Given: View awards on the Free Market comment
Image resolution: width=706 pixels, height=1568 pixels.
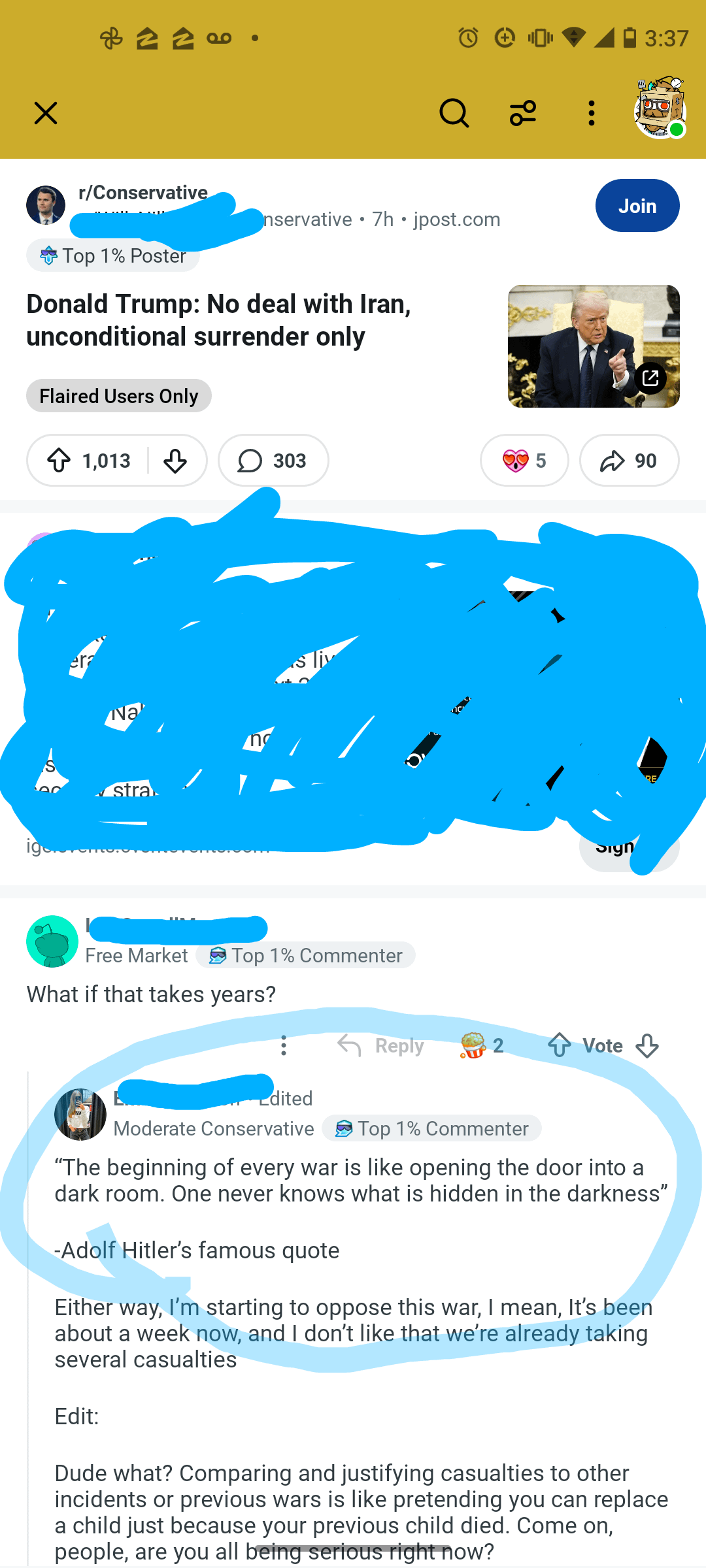Looking at the screenshot, I should (482, 1045).
